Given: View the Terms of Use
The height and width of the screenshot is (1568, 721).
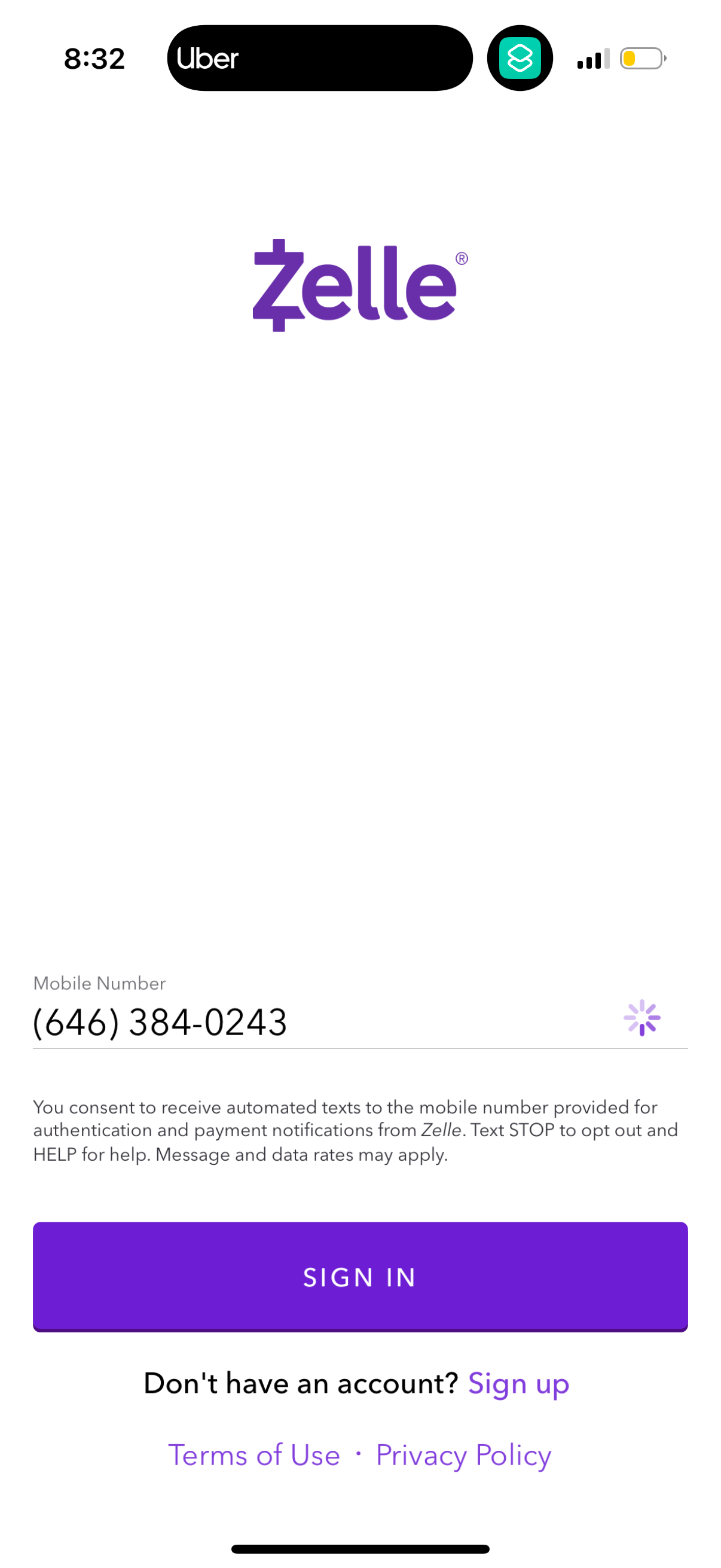Looking at the screenshot, I should 255,1455.
